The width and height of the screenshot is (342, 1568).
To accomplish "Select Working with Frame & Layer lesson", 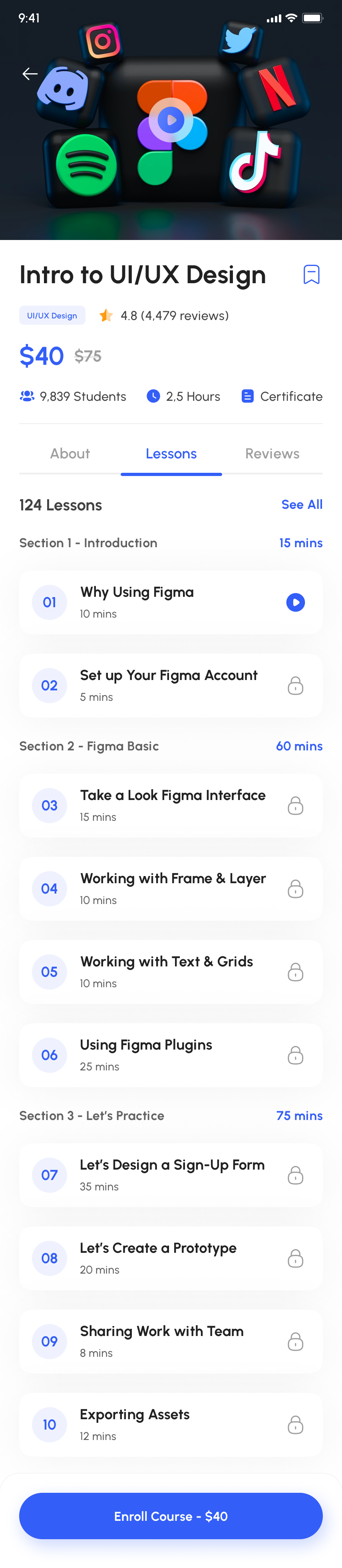I will click(x=171, y=889).
